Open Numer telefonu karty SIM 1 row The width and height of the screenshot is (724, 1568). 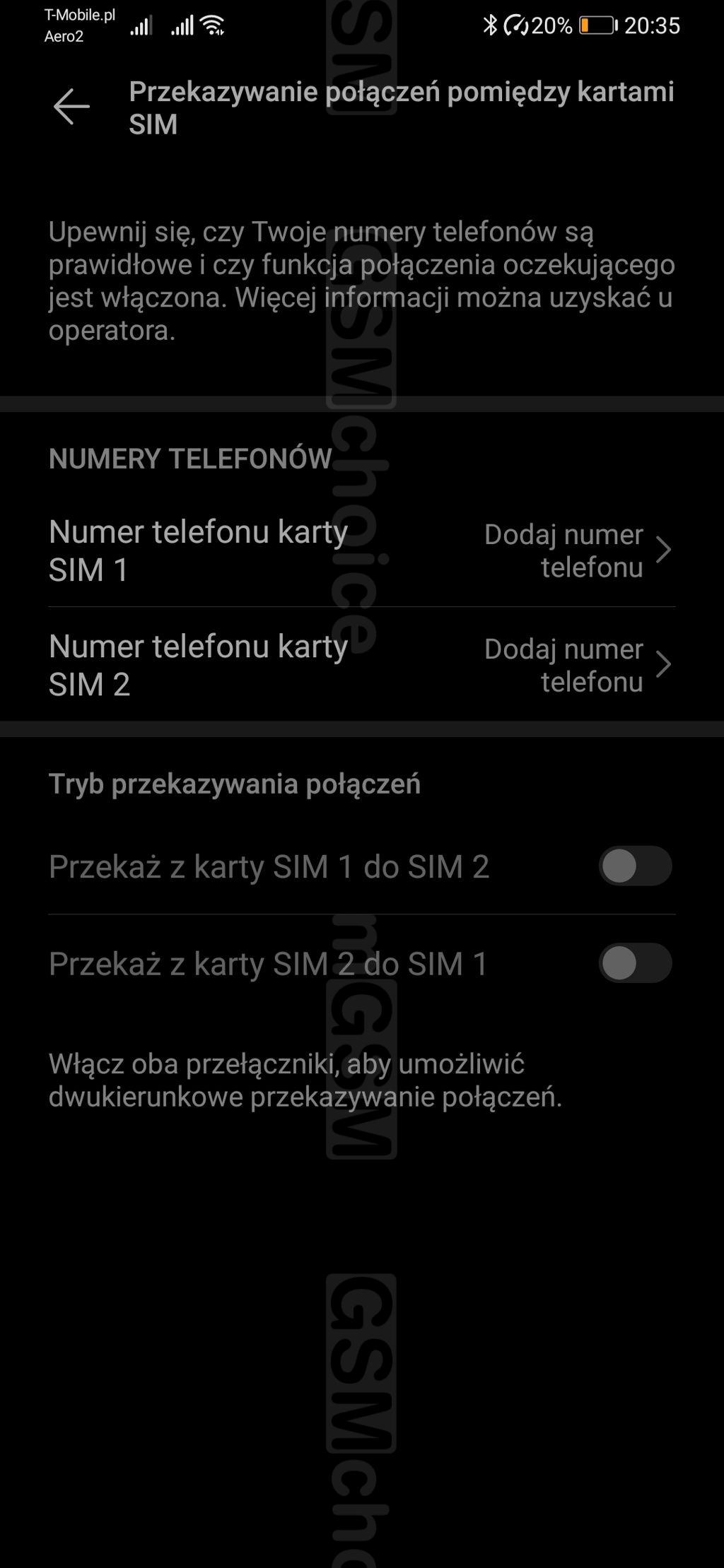(x=361, y=550)
